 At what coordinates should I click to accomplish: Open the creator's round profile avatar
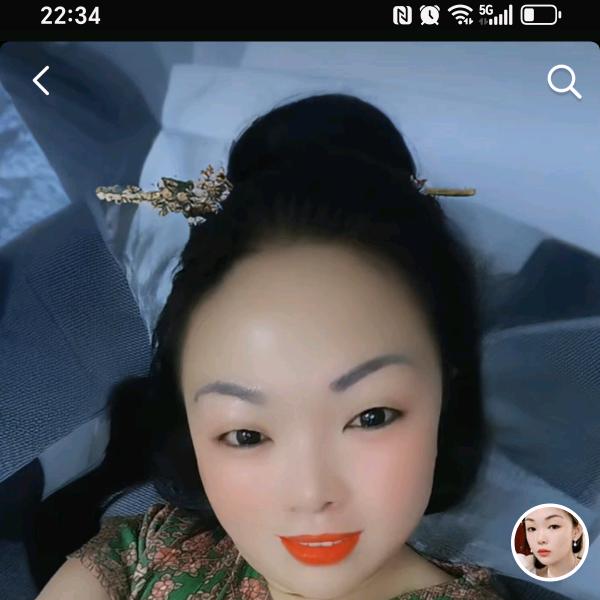click(549, 542)
